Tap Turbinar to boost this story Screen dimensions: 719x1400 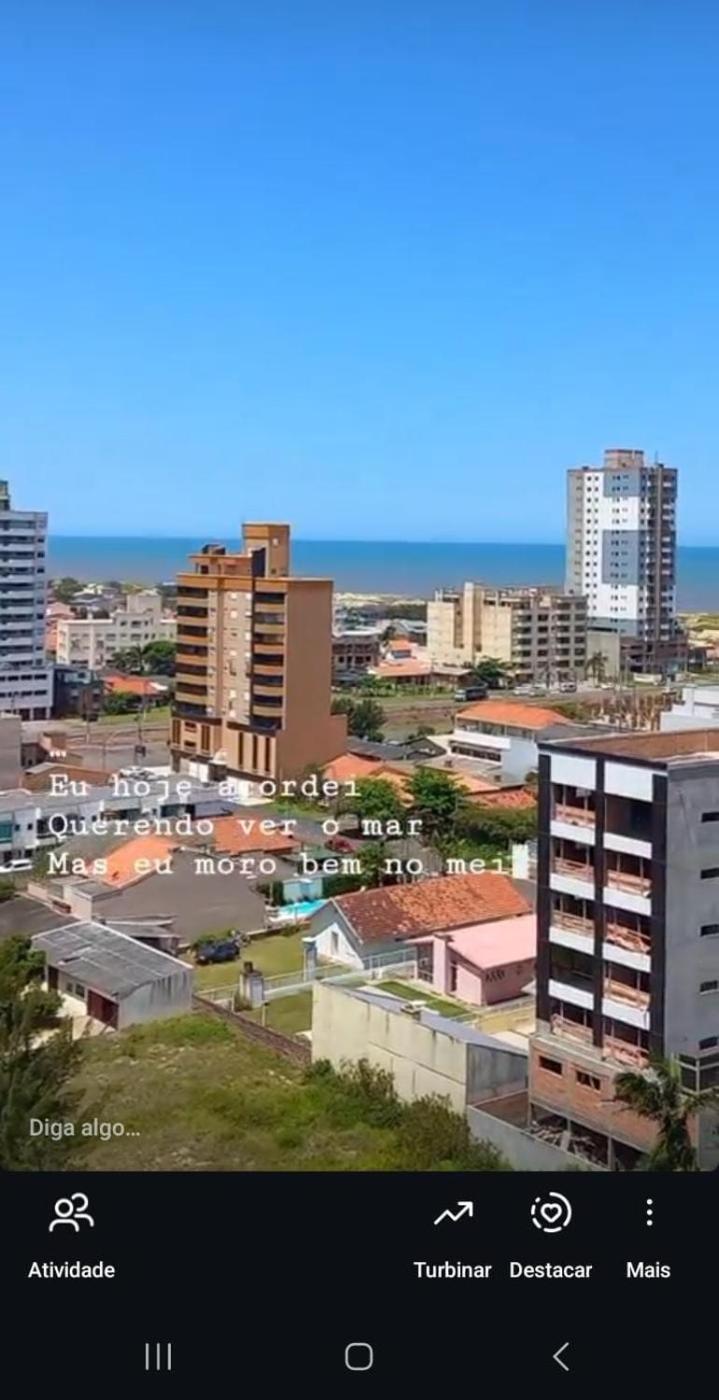point(452,1234)
